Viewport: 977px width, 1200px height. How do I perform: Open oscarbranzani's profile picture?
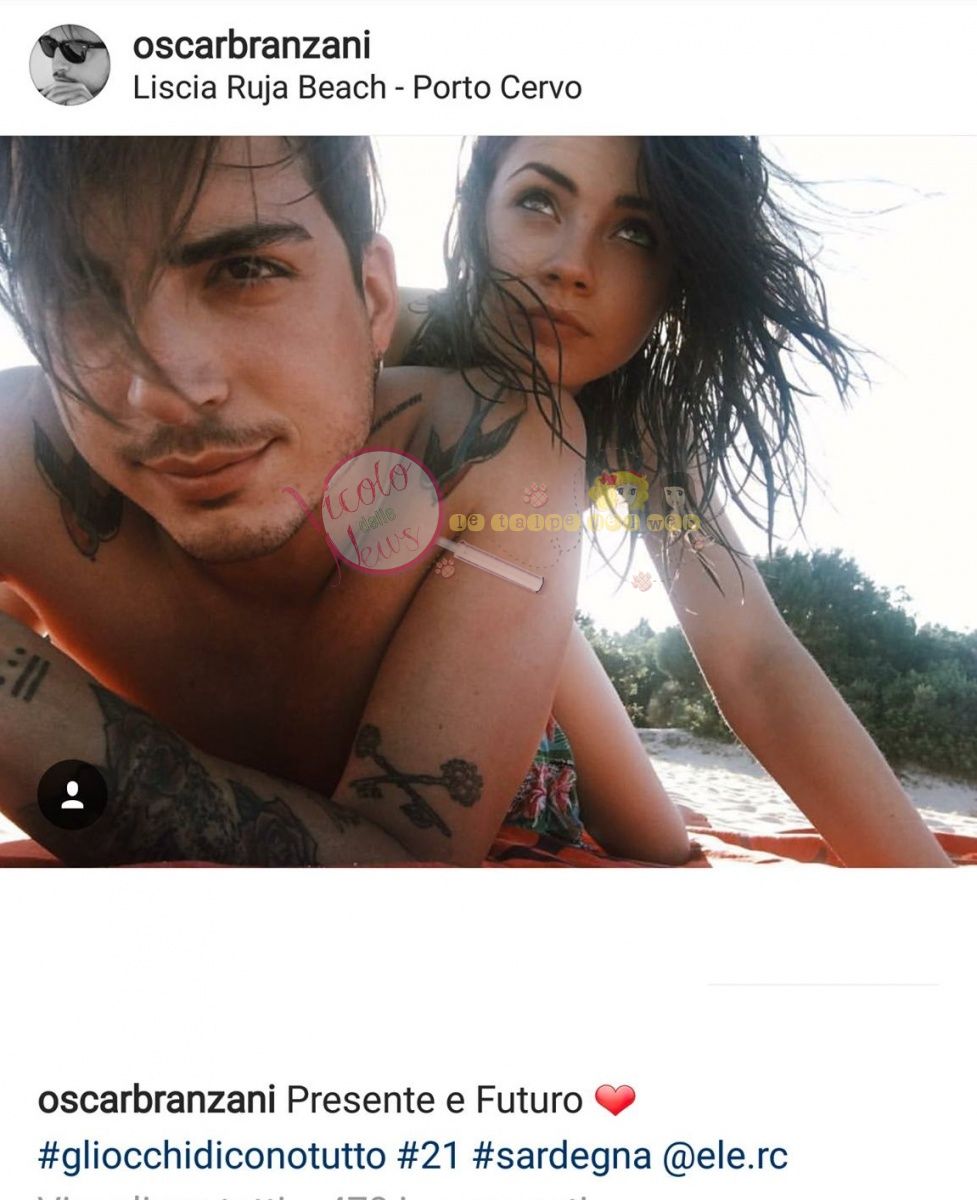(69, 65)
